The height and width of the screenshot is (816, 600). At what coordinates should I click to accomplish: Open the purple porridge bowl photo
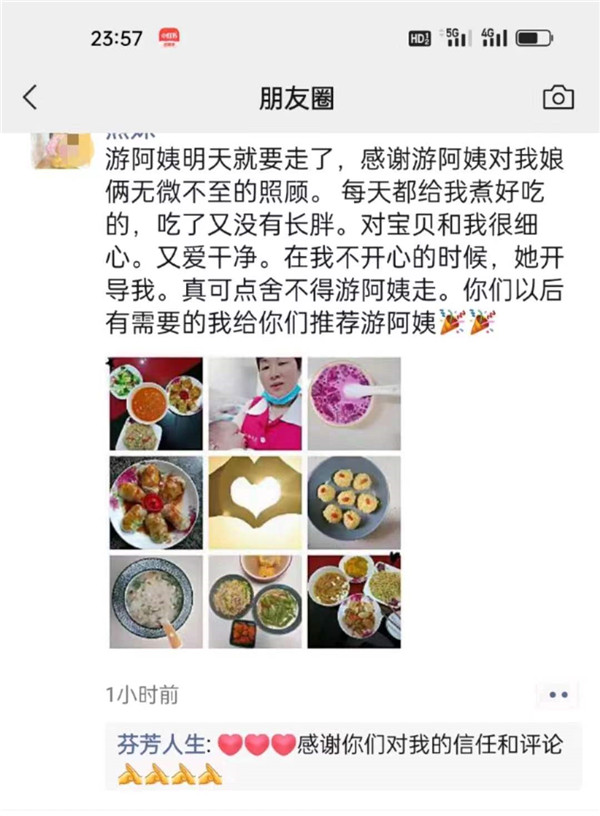tap(353, 403)
